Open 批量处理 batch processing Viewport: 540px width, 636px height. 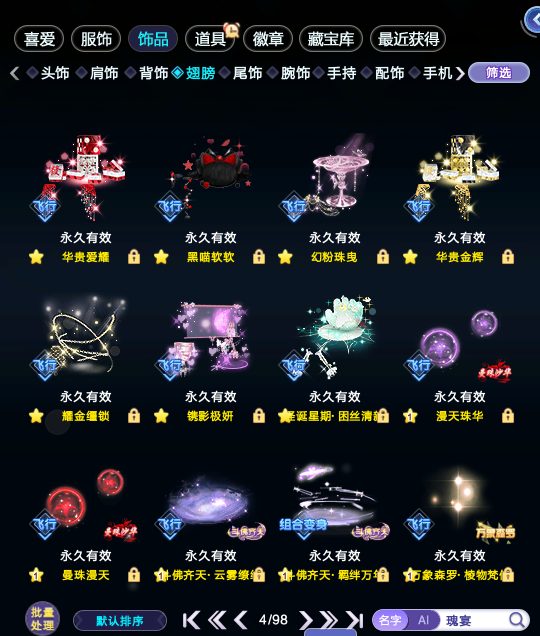click(42, 619)
